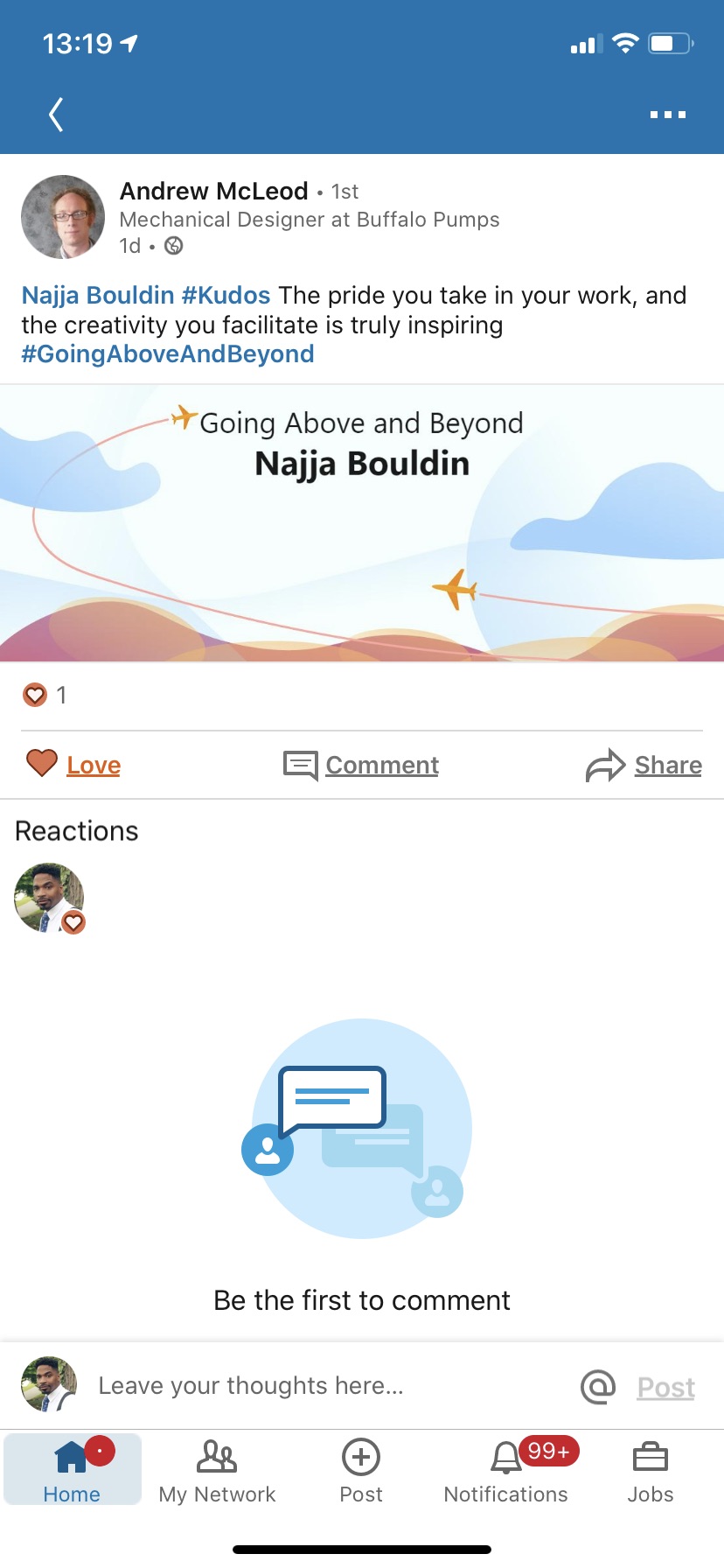724x1568 pixels.
Task: Tap Post to submit the comment
Action: click(665, 1388)
